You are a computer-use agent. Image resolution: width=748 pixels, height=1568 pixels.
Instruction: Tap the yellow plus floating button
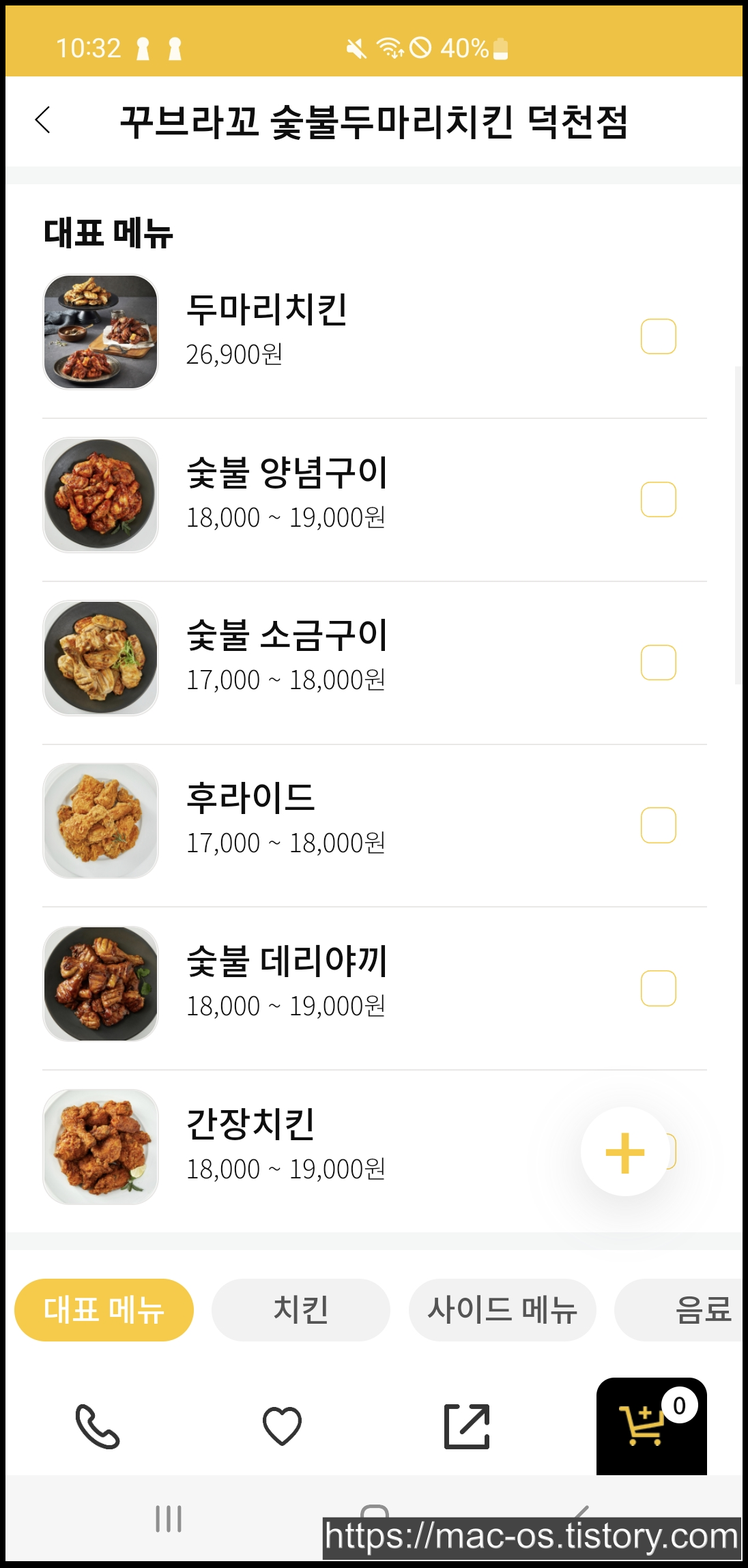click(624, 1152)
